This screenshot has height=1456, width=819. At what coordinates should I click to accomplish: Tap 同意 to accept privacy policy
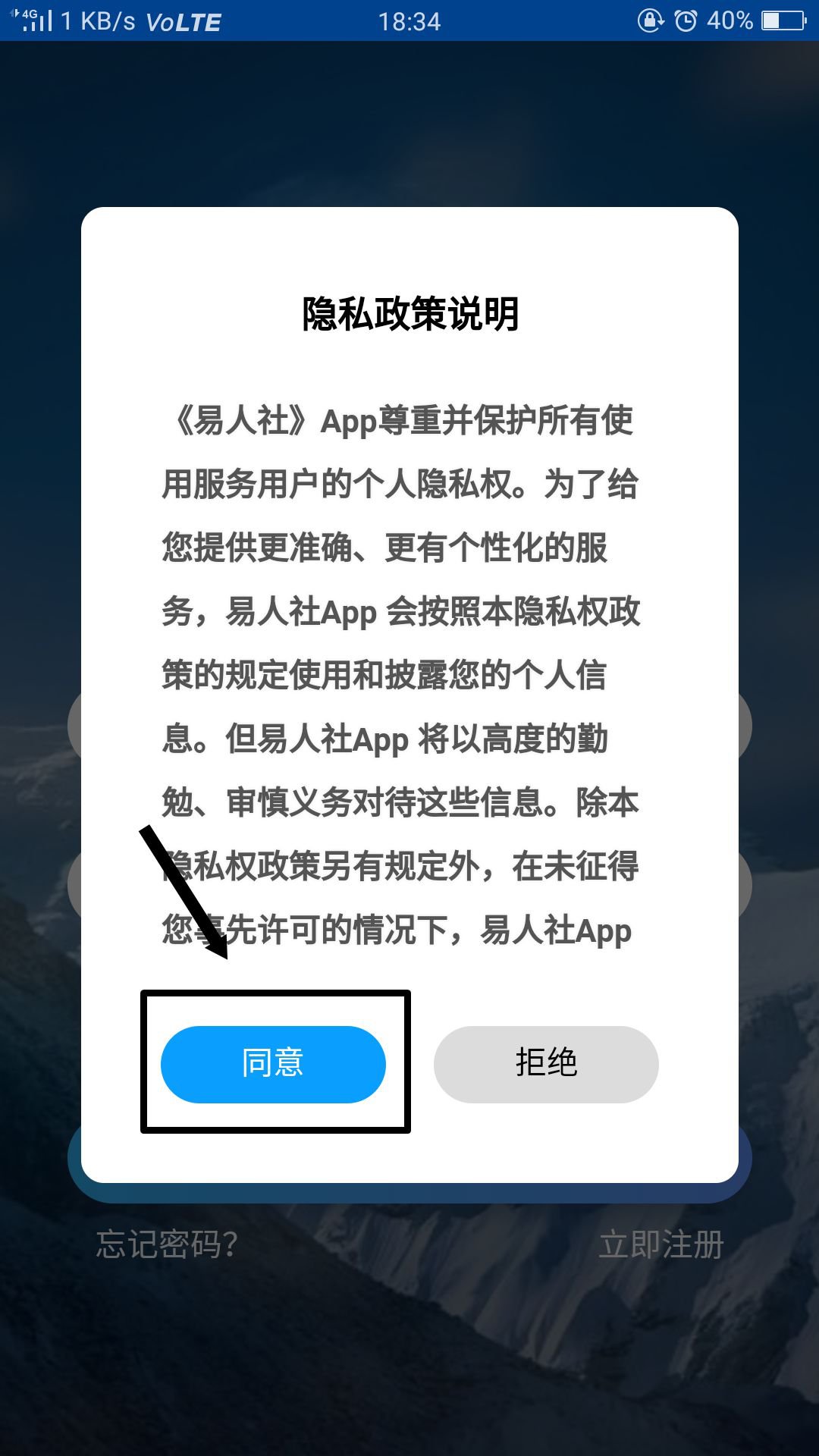(x=273, y=1064)
